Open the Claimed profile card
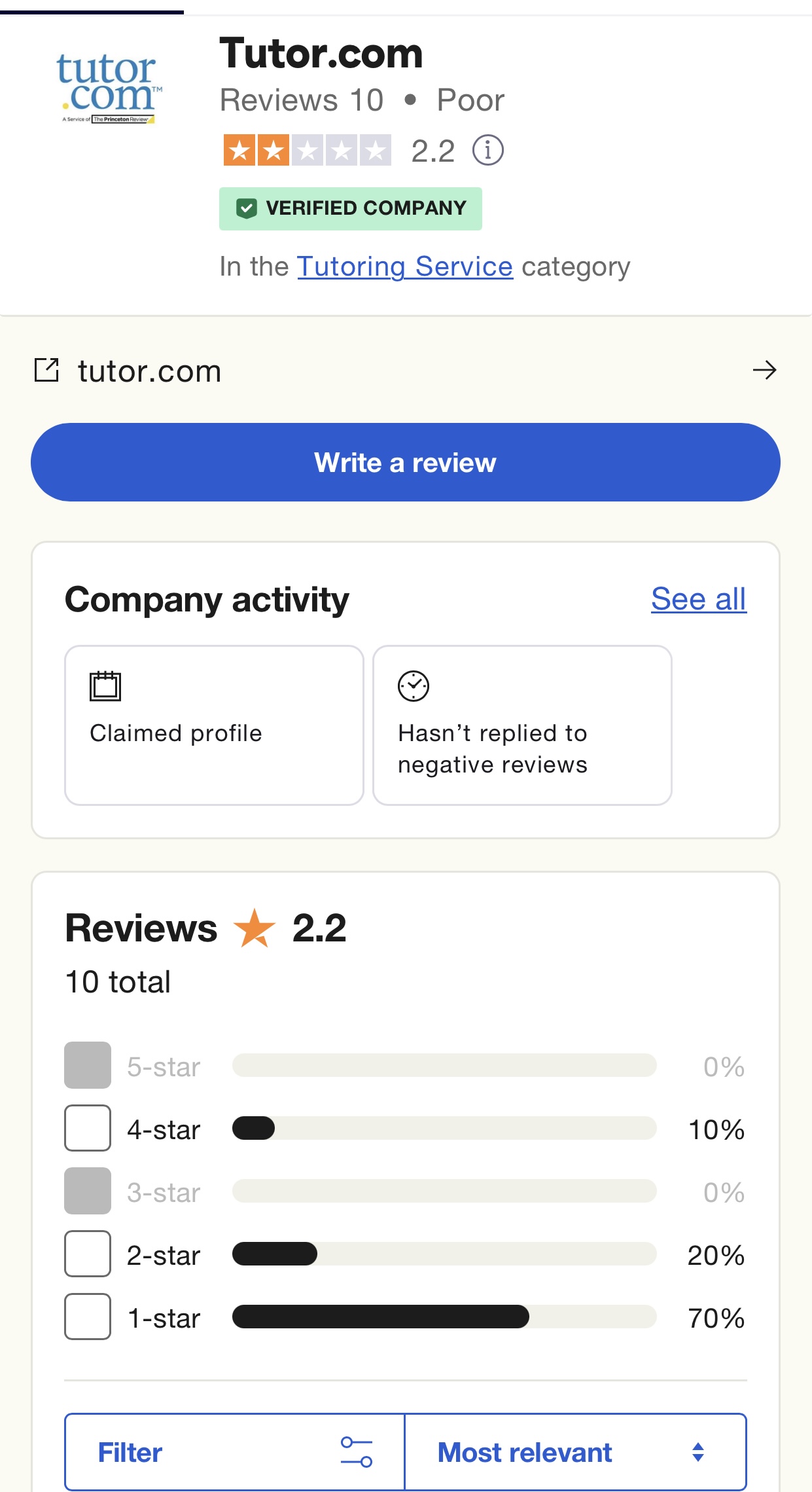The width and height of the screenshot is (812, 1492). pyautogui.click(x=214, y=725)
